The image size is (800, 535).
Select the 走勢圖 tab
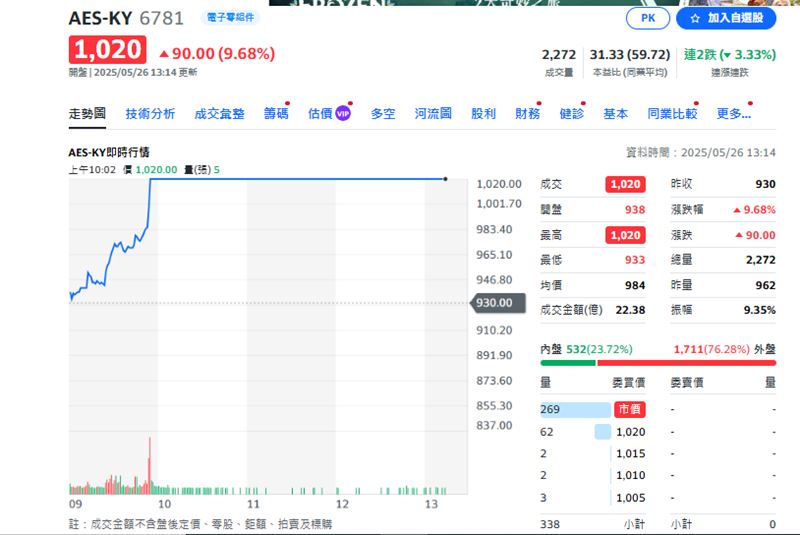(87, 114)
